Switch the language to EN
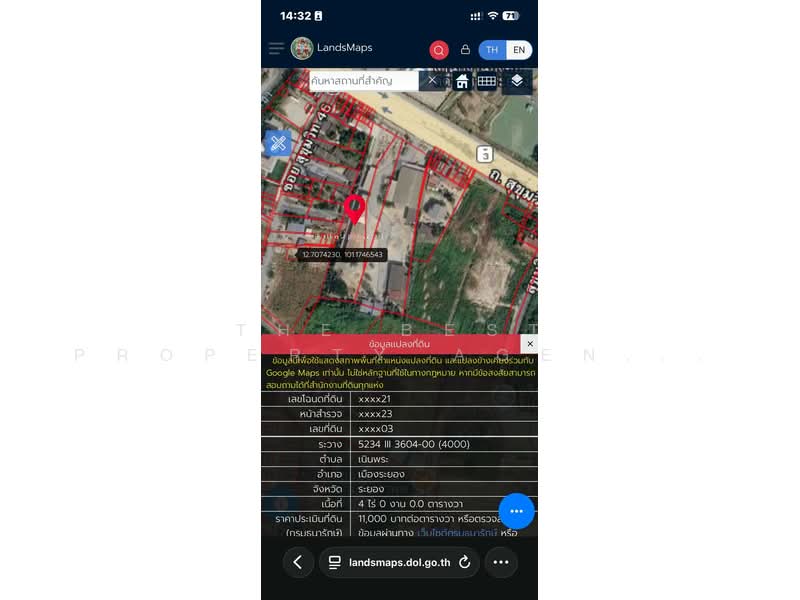Viewport: 800px width, 600px height. click(x=518, y=50)
